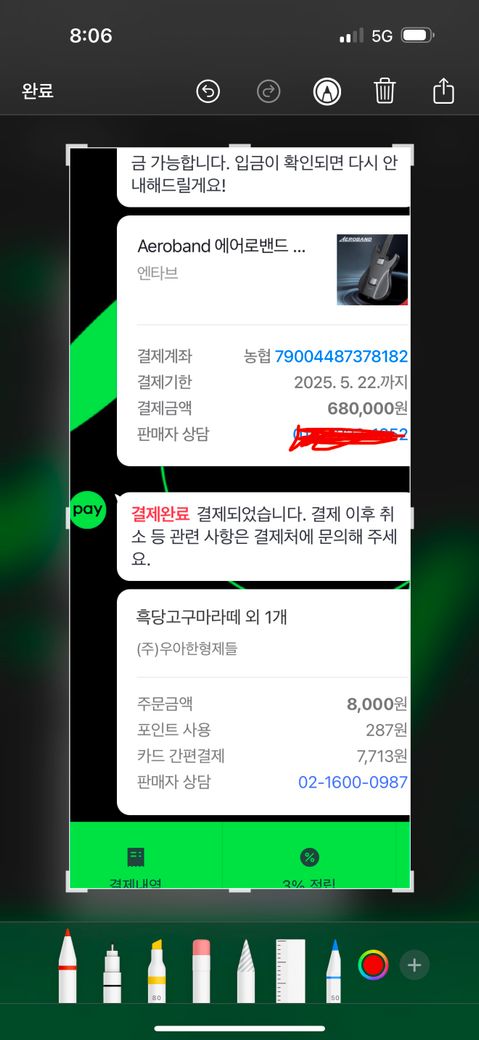This screenshot has height=1040, width=479.
Task: Choose the striped lasso pencil tool
Action: click(x=245, y=971)
